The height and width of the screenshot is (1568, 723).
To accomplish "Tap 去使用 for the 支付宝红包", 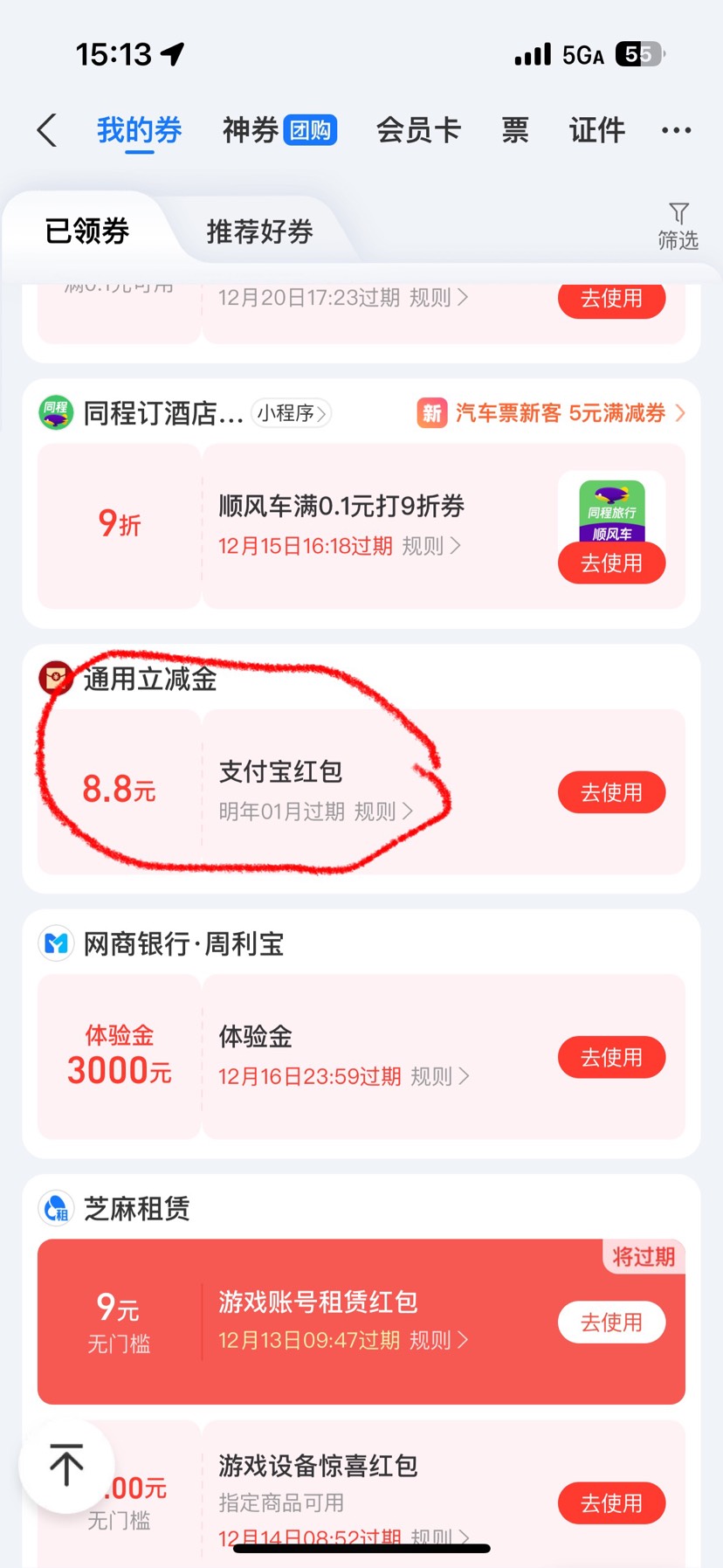I will (x=611, y=792).
